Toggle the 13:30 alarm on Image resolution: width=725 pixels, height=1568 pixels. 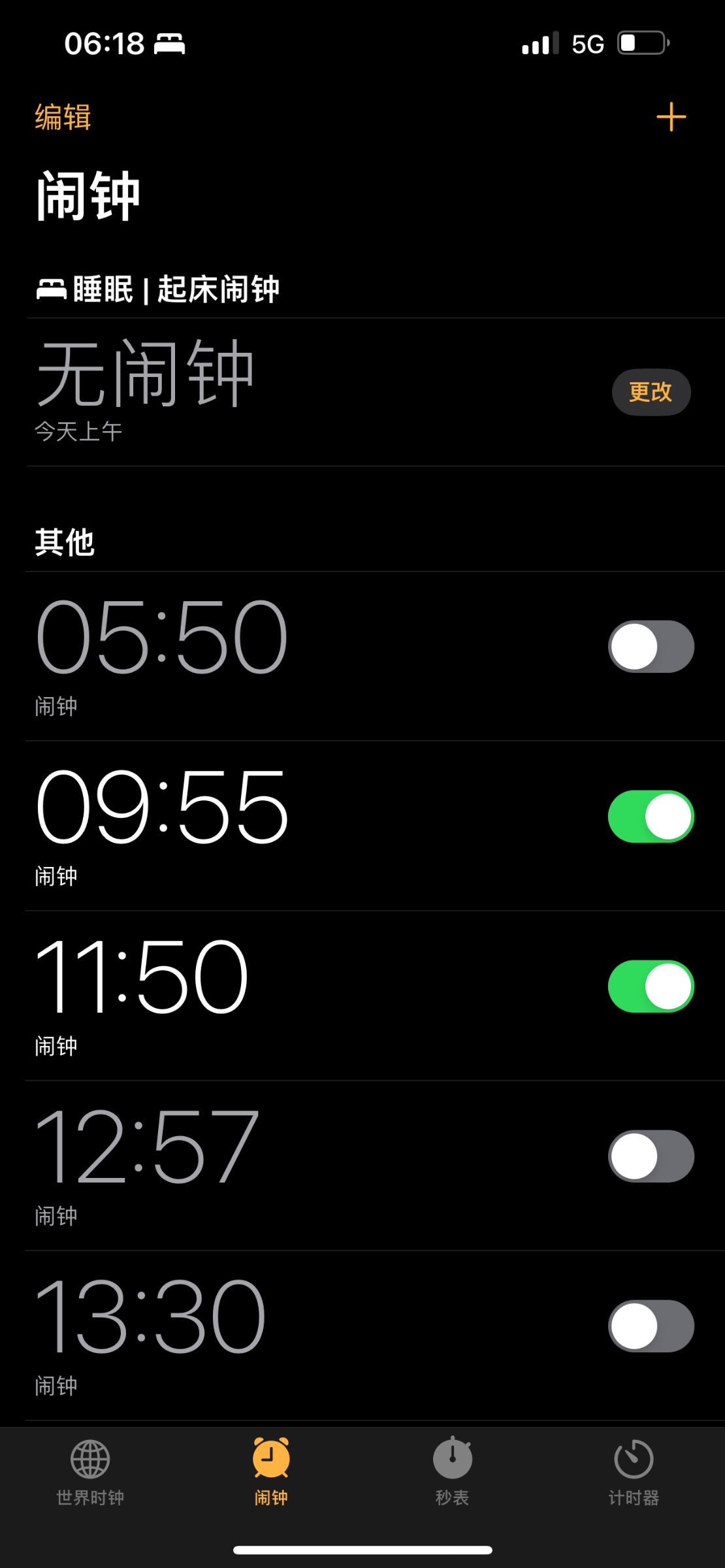pos(651,1326)
